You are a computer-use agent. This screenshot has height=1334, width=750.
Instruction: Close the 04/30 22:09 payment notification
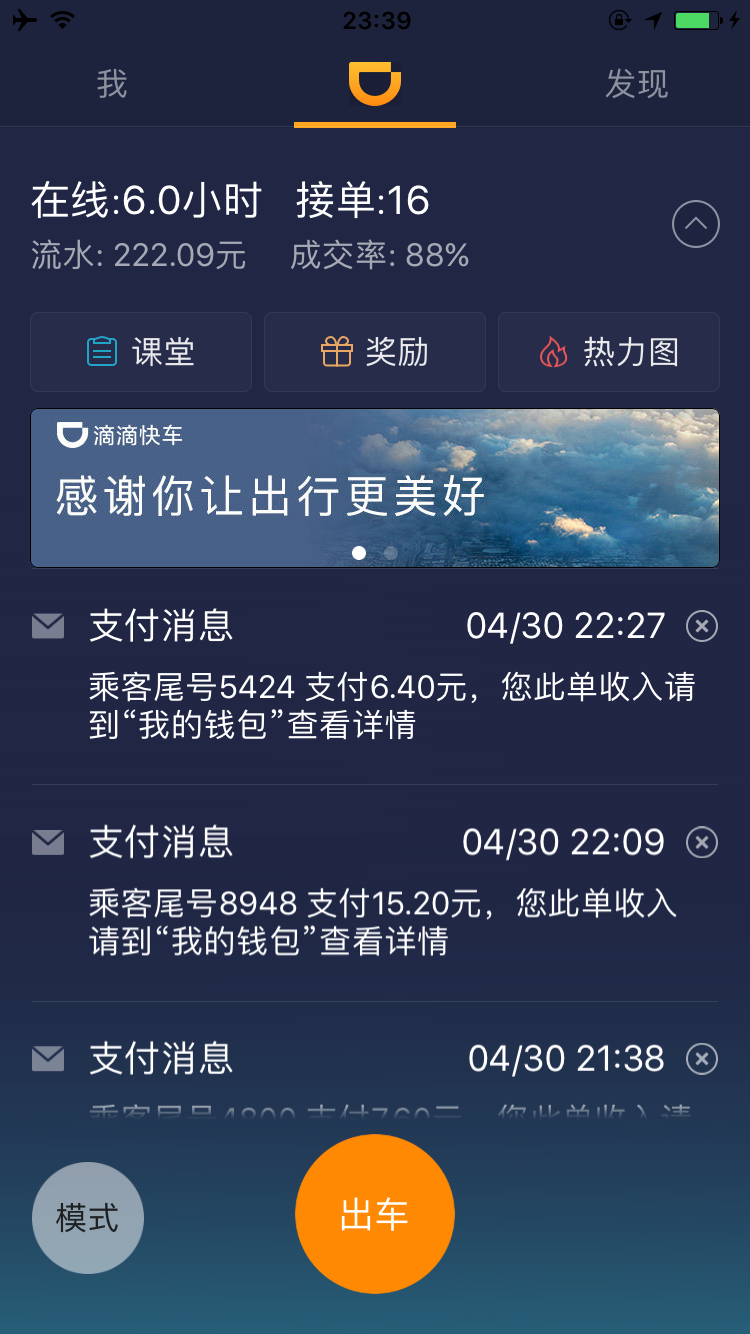tap(701, 842)
